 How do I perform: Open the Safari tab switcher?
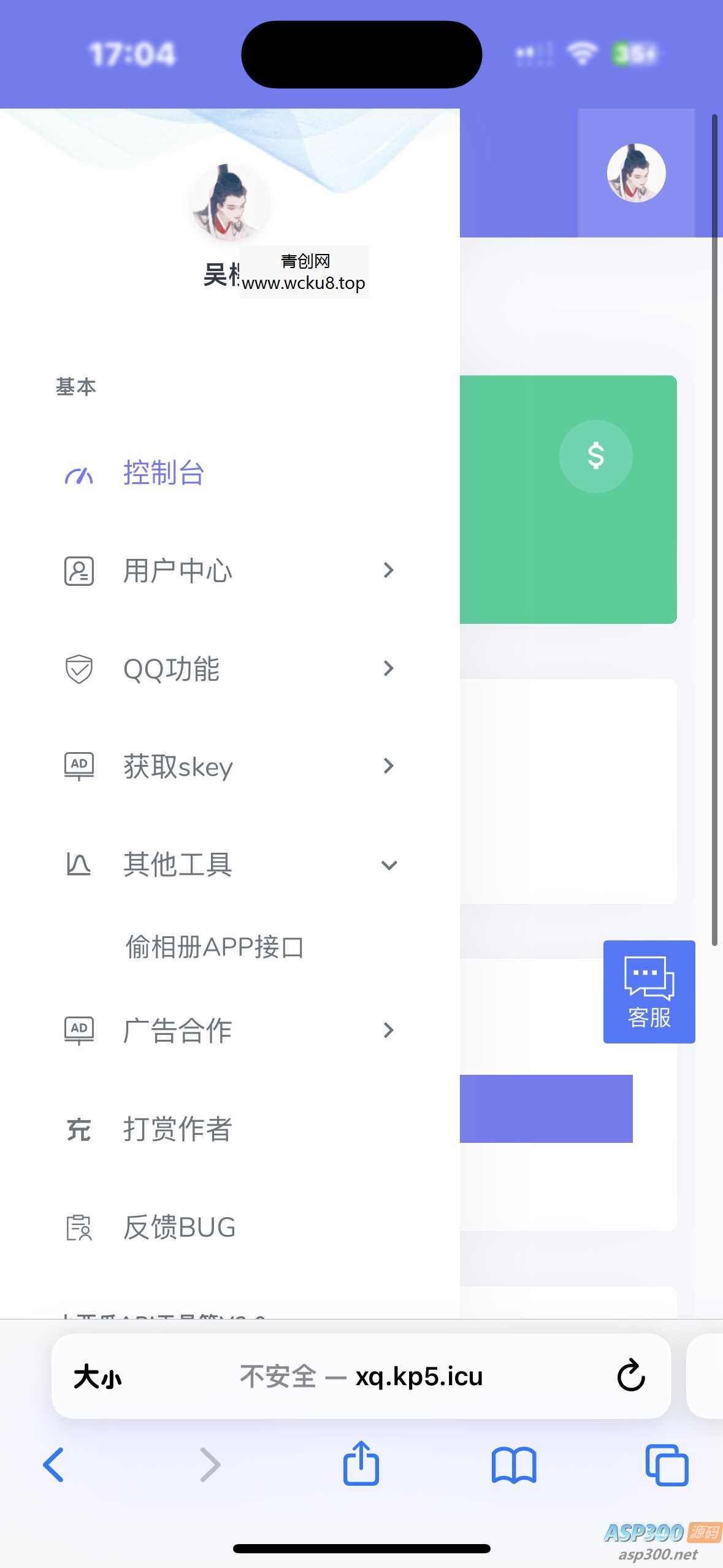(x=668, y=1465)
